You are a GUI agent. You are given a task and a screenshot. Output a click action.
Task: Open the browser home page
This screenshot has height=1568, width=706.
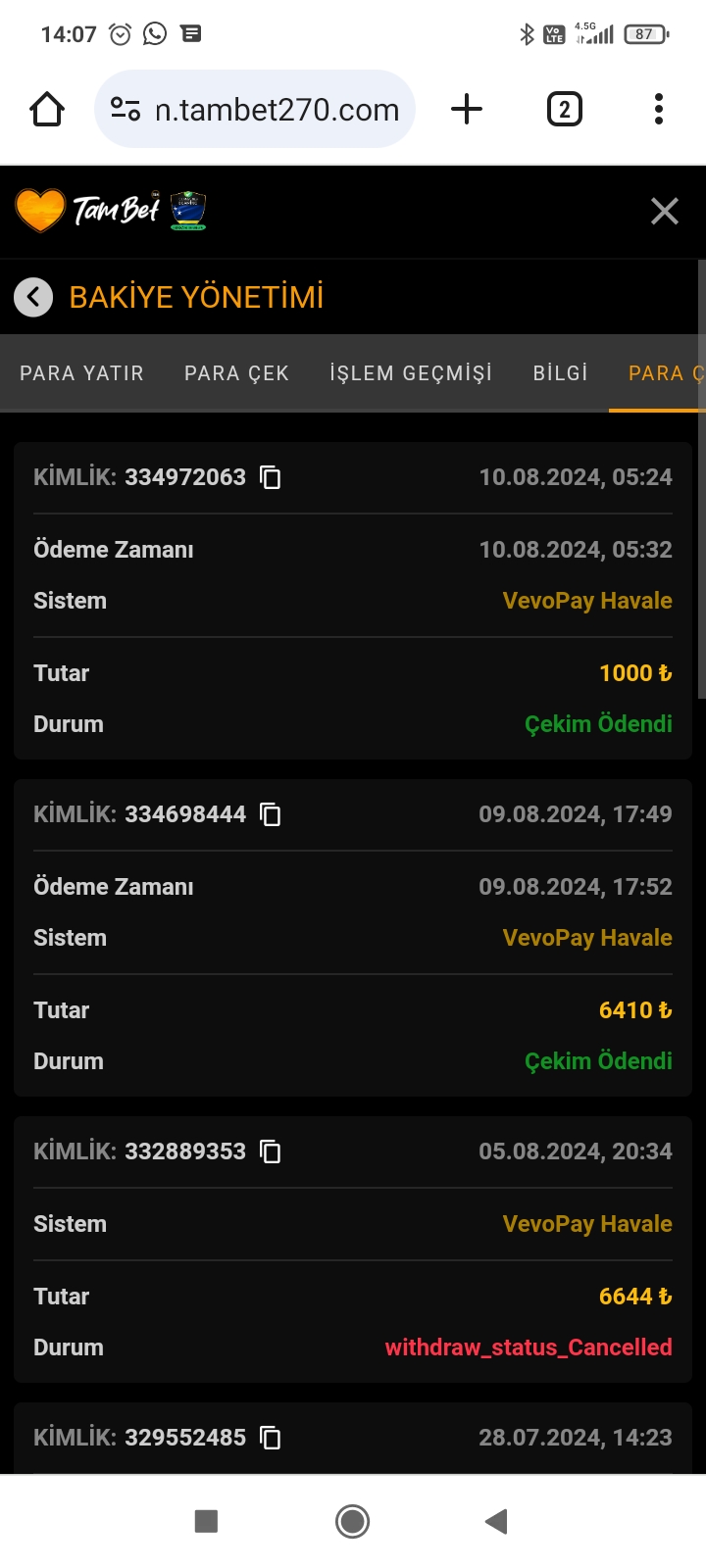coord(47,110)
